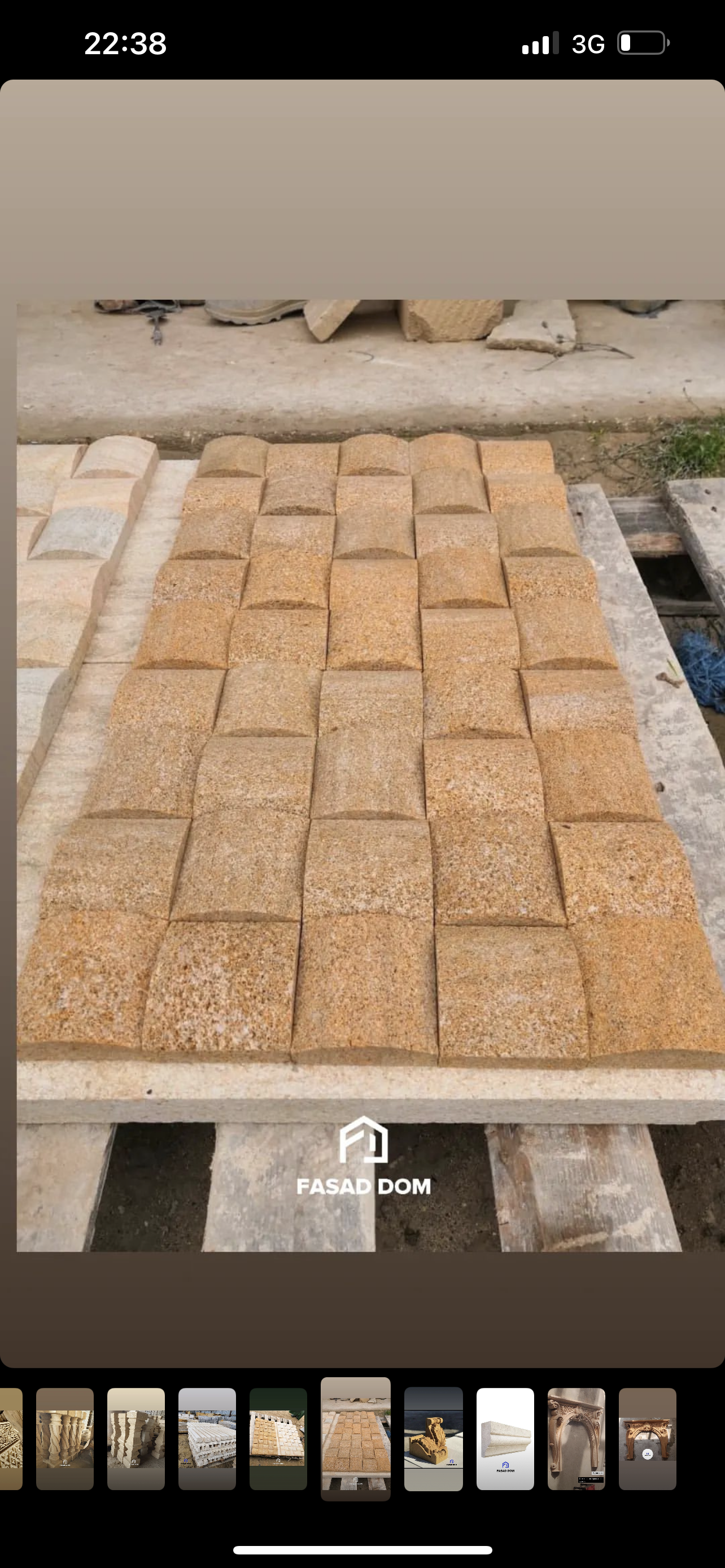Jump to the partially visible ornament thumbnail
725x1568 pixels.
(11, 1439)
